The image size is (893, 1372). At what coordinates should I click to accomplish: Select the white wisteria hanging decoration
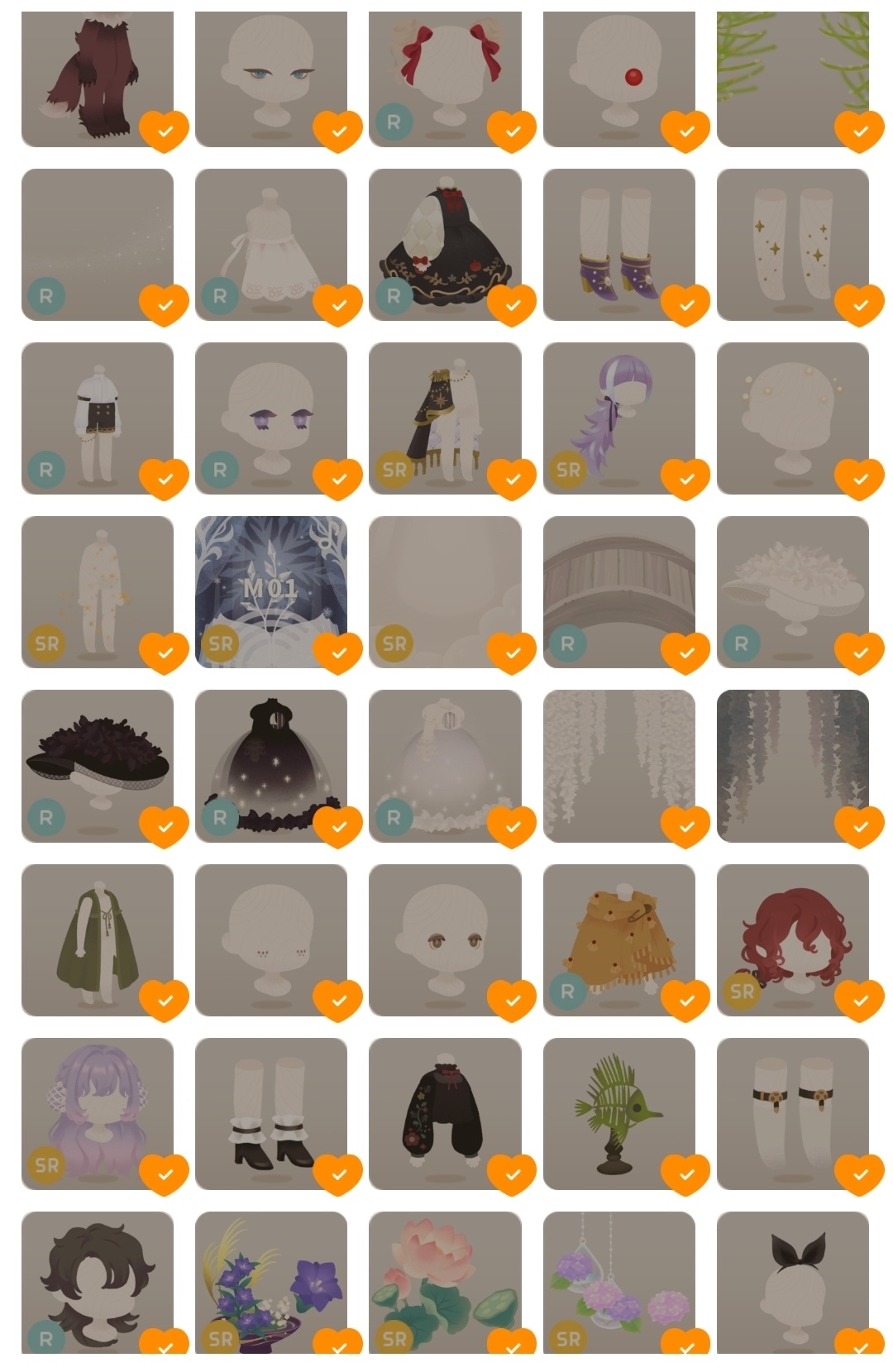[618, 765]
